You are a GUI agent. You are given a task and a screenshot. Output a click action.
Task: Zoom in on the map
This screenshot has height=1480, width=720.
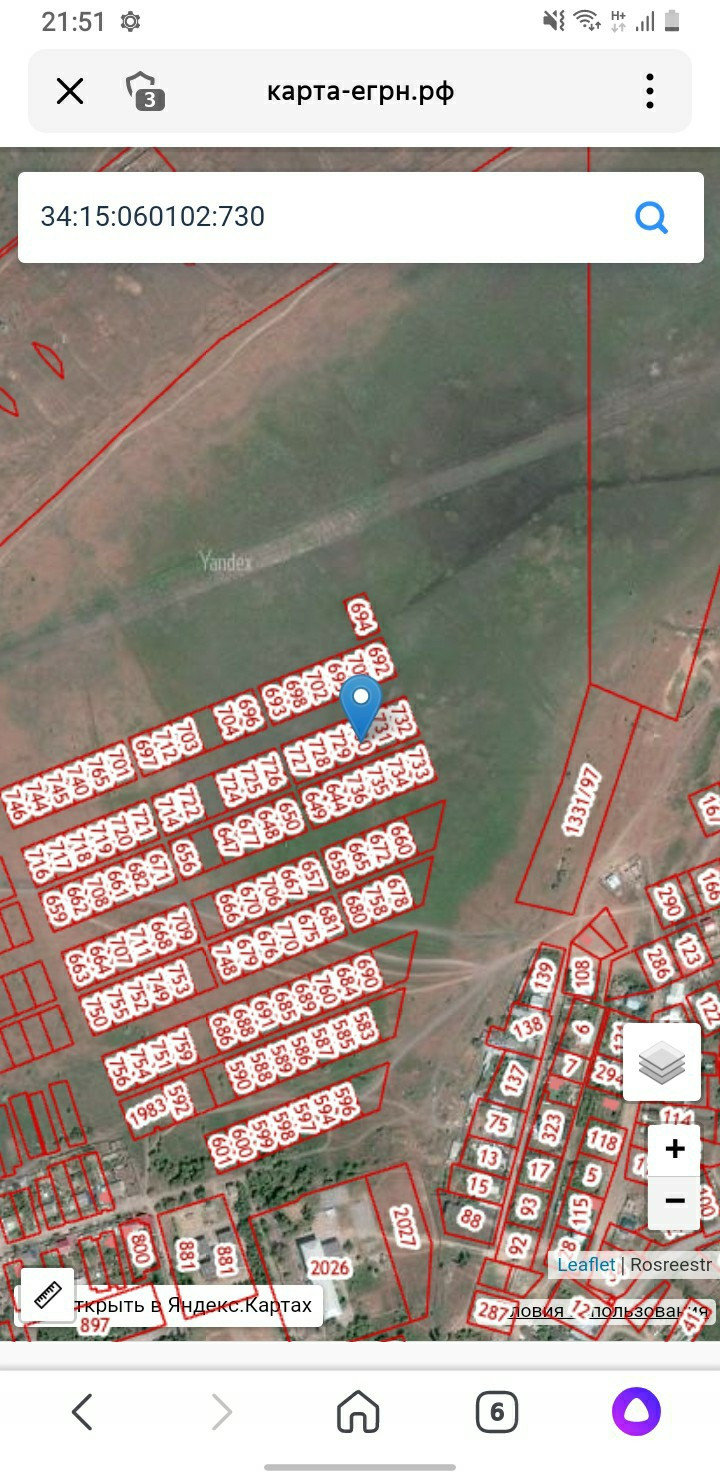[674, 1150]
